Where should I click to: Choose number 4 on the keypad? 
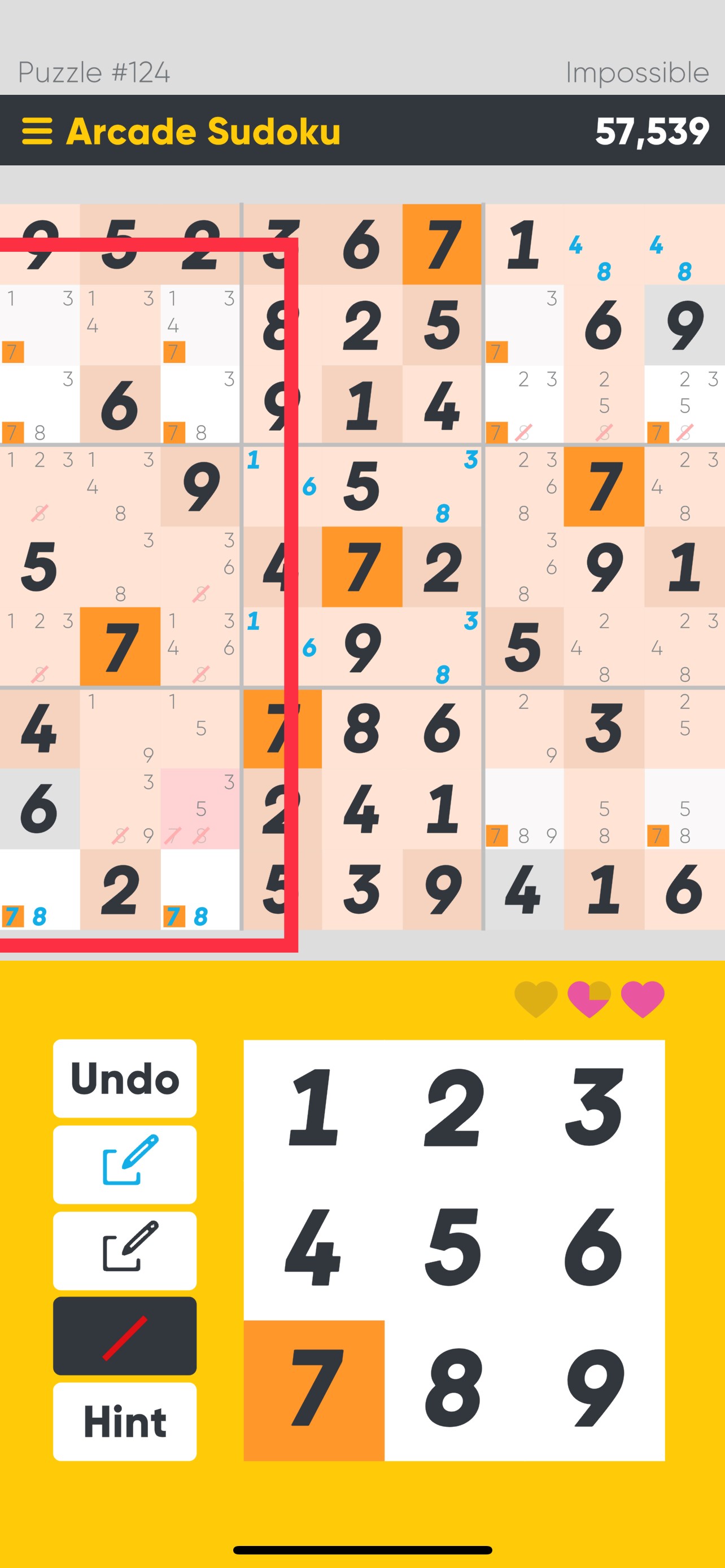click(313, 1250)
